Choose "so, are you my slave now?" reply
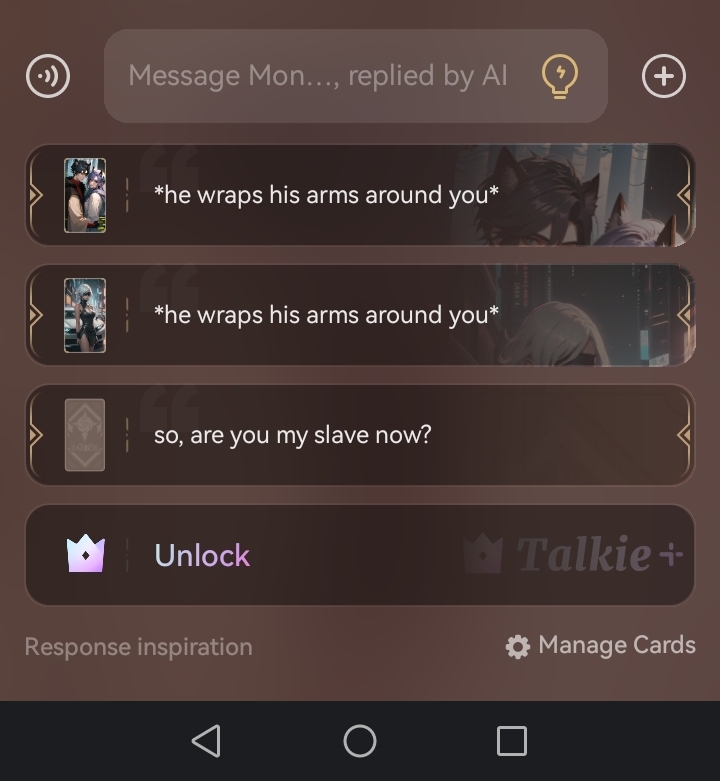This screenshot has width=720, height=781. [360, 435]
